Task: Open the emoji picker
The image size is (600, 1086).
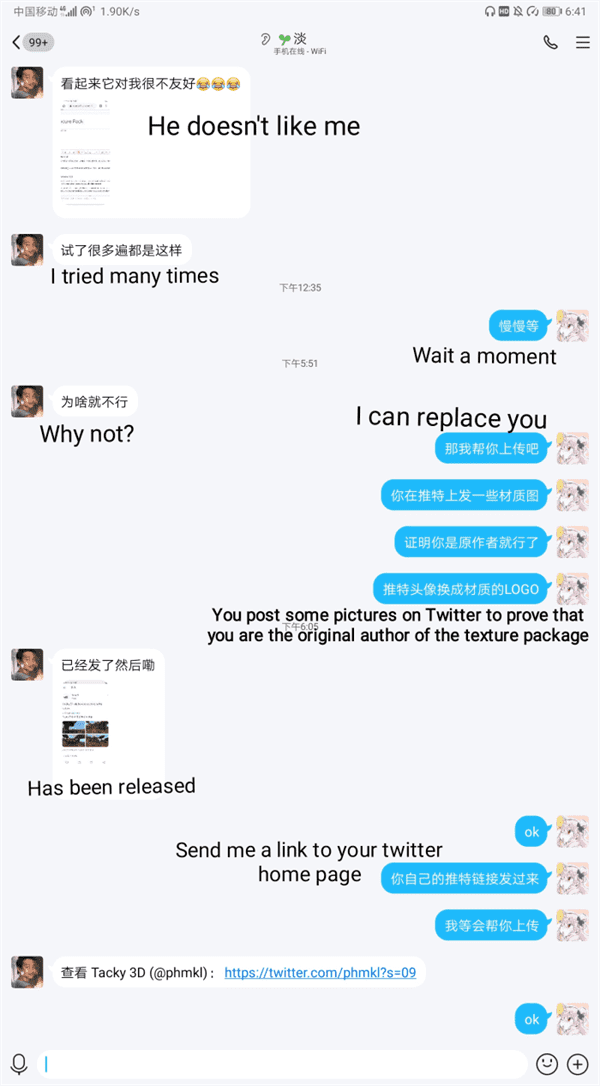Action: tap(547, 1064)
